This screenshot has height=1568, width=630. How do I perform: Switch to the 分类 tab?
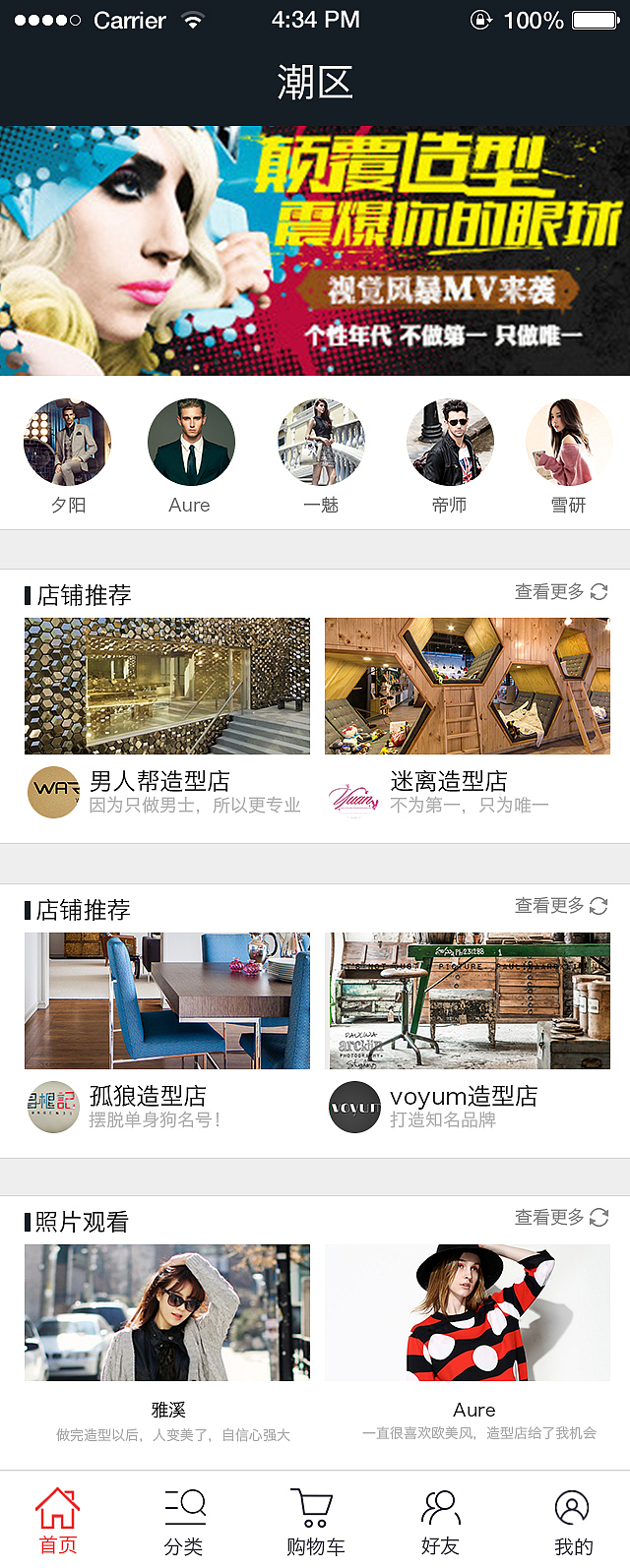pyautogui.click(x=184, y=1521)
